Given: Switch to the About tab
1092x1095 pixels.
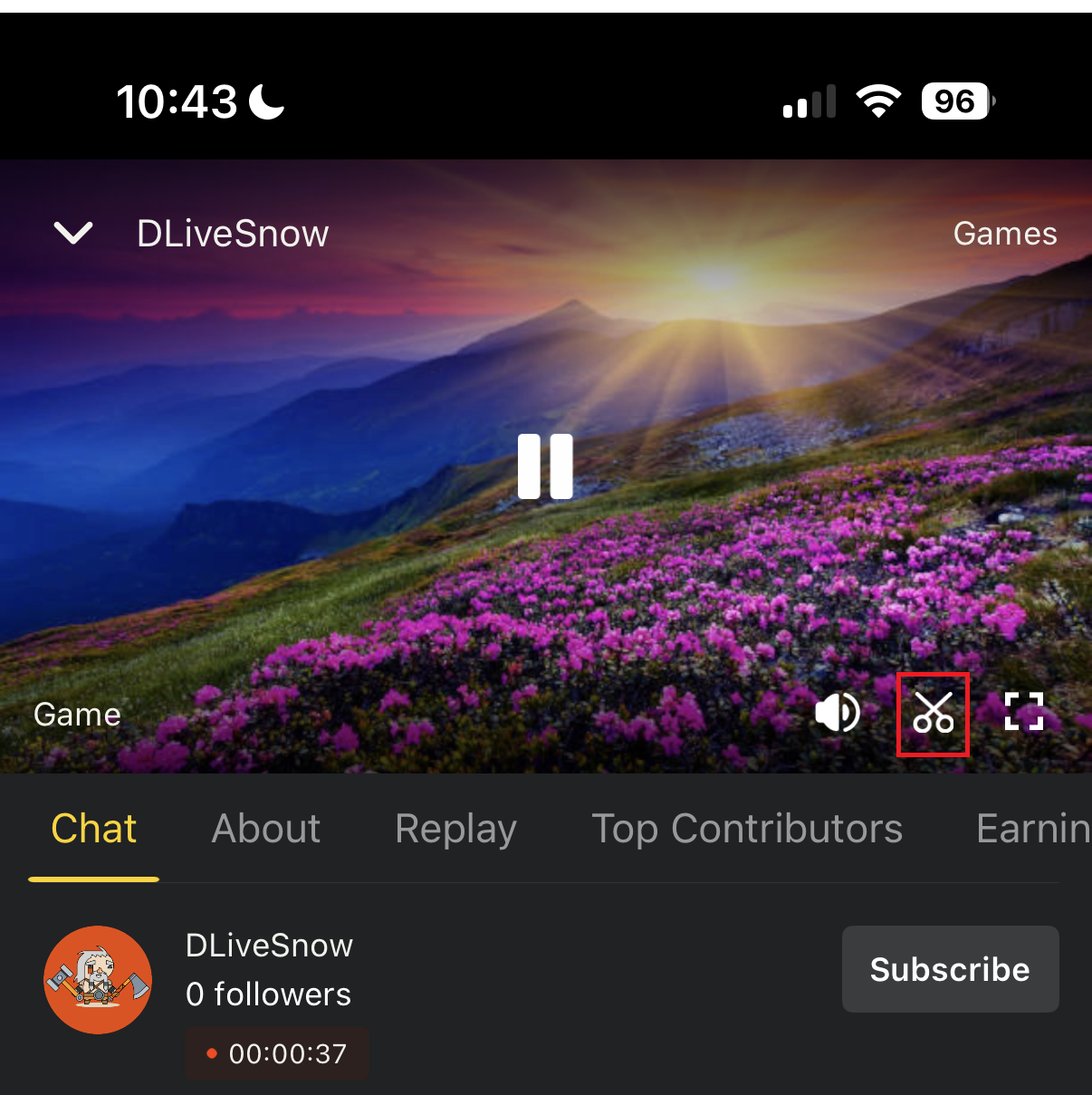Looking at the screenshot, I should coord(266,829).
